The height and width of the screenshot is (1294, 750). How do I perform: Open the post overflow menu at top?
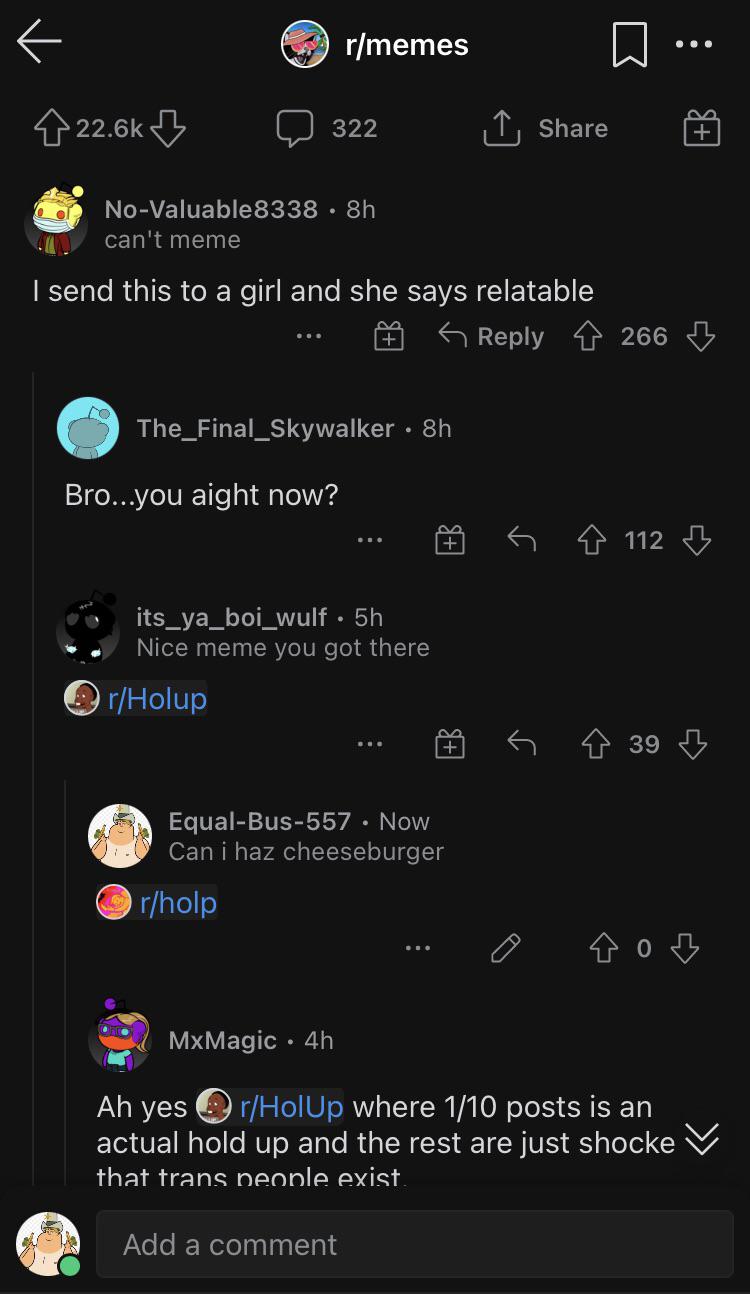(694, 45)
